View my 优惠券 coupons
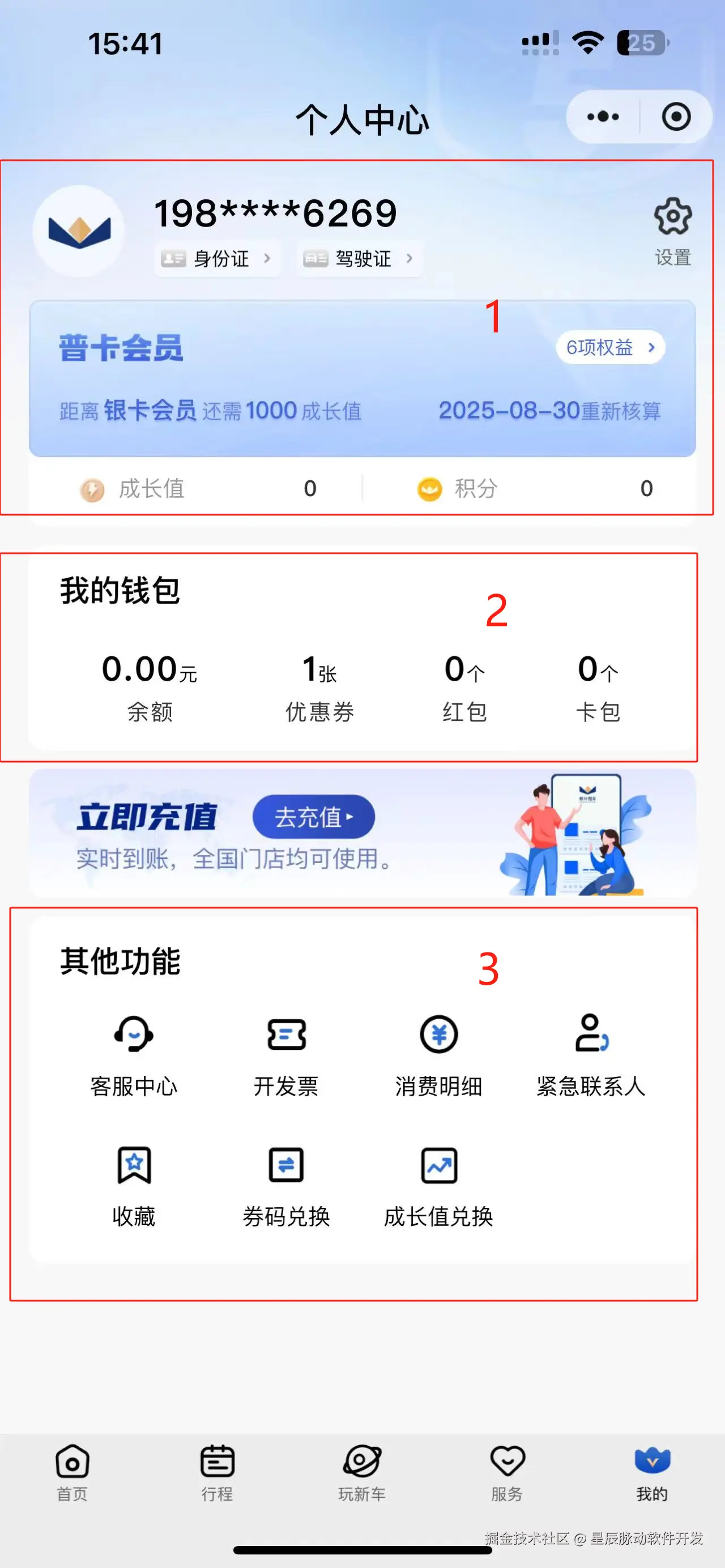 click(319, 686)
